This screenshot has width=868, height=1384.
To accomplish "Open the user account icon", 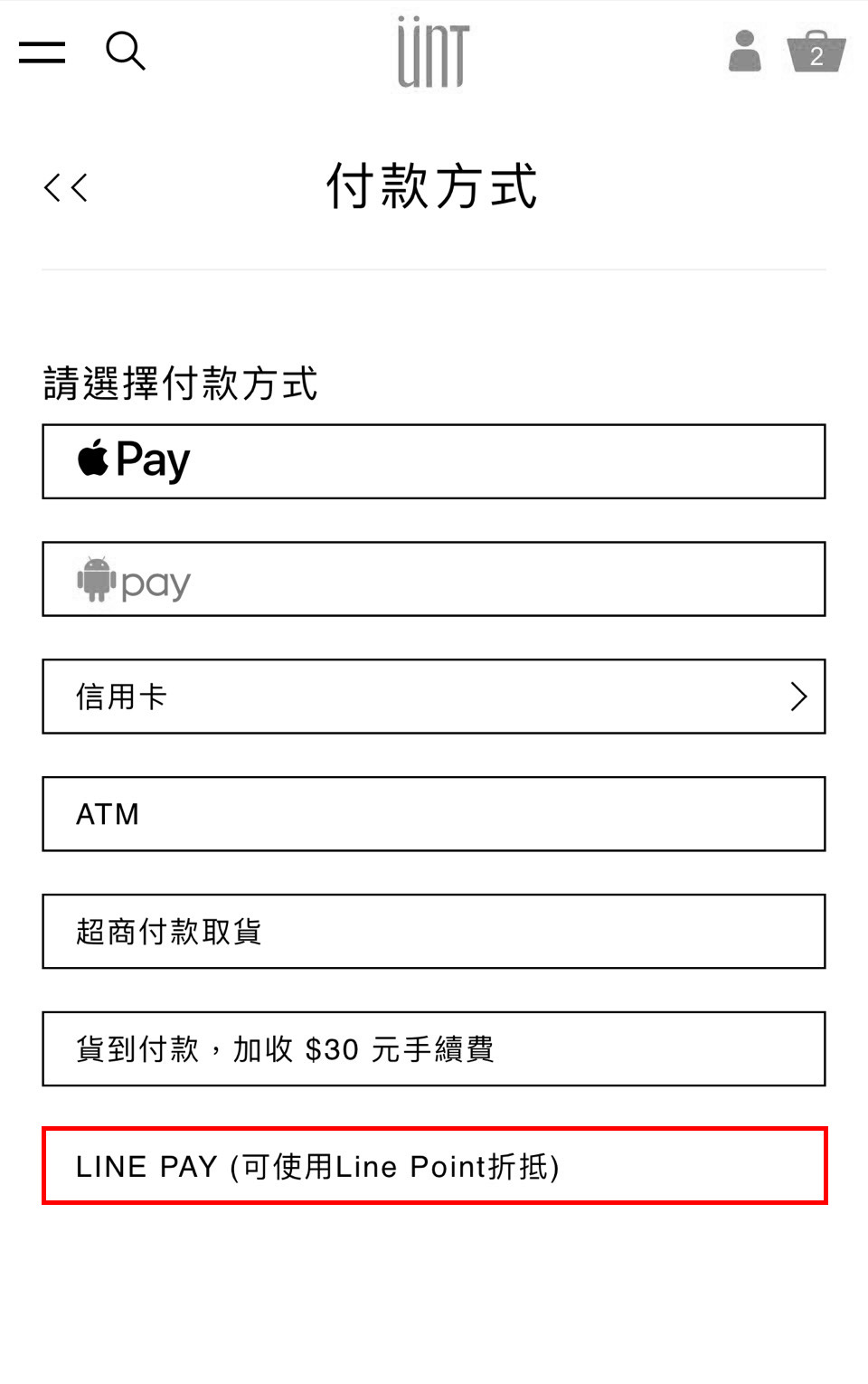I will 744,52.
